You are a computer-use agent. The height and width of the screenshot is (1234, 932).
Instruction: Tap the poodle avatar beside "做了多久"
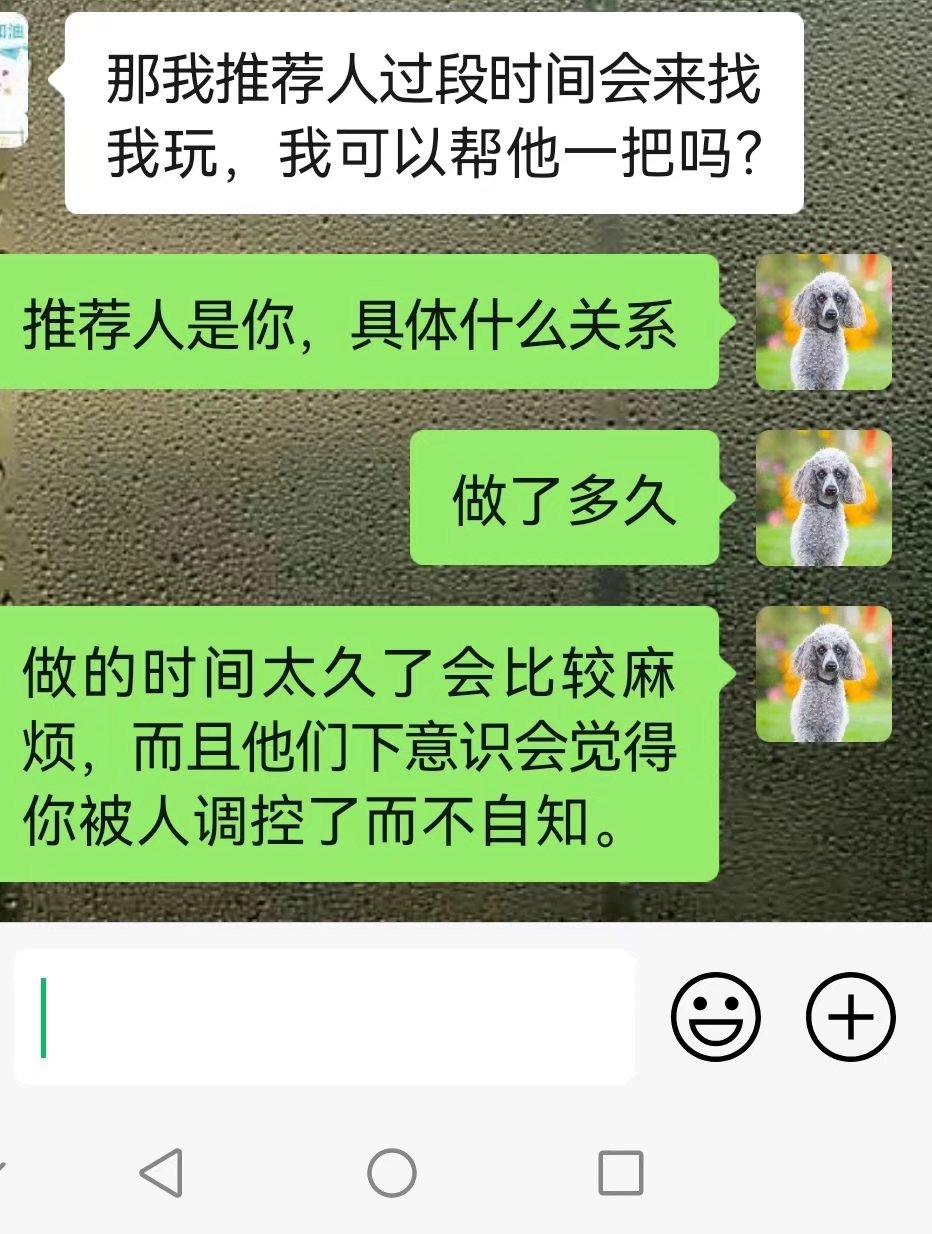tap(823, 498)
